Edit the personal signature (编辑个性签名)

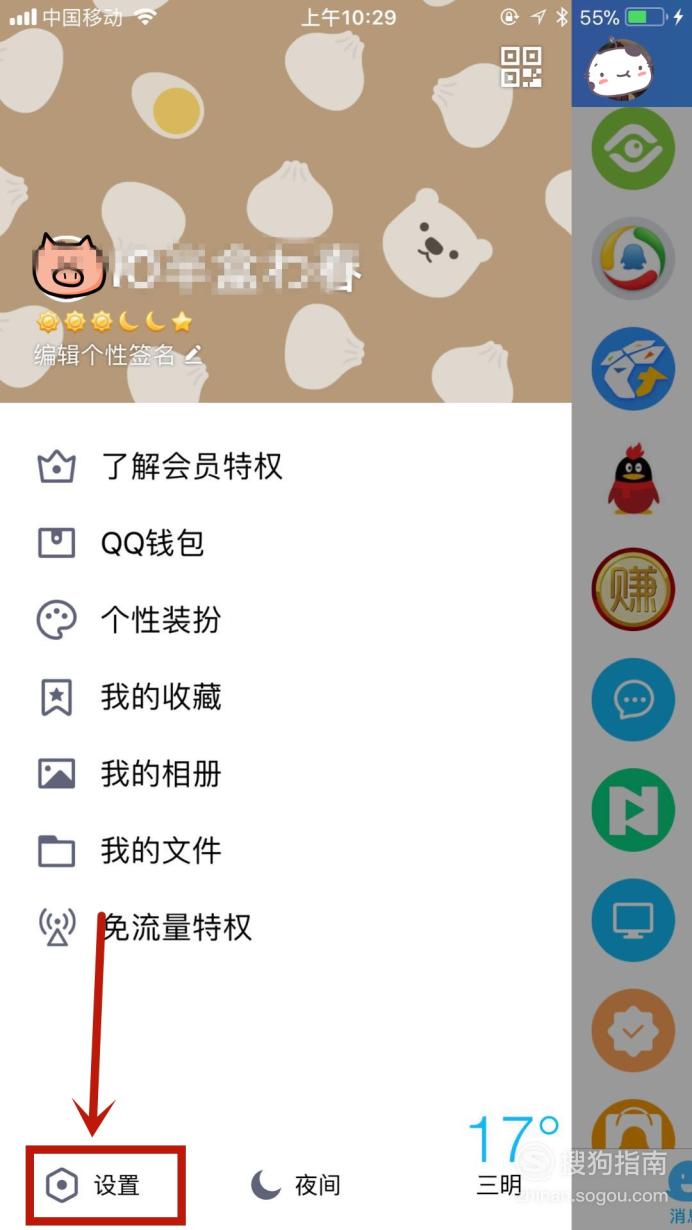pos(119,354)
